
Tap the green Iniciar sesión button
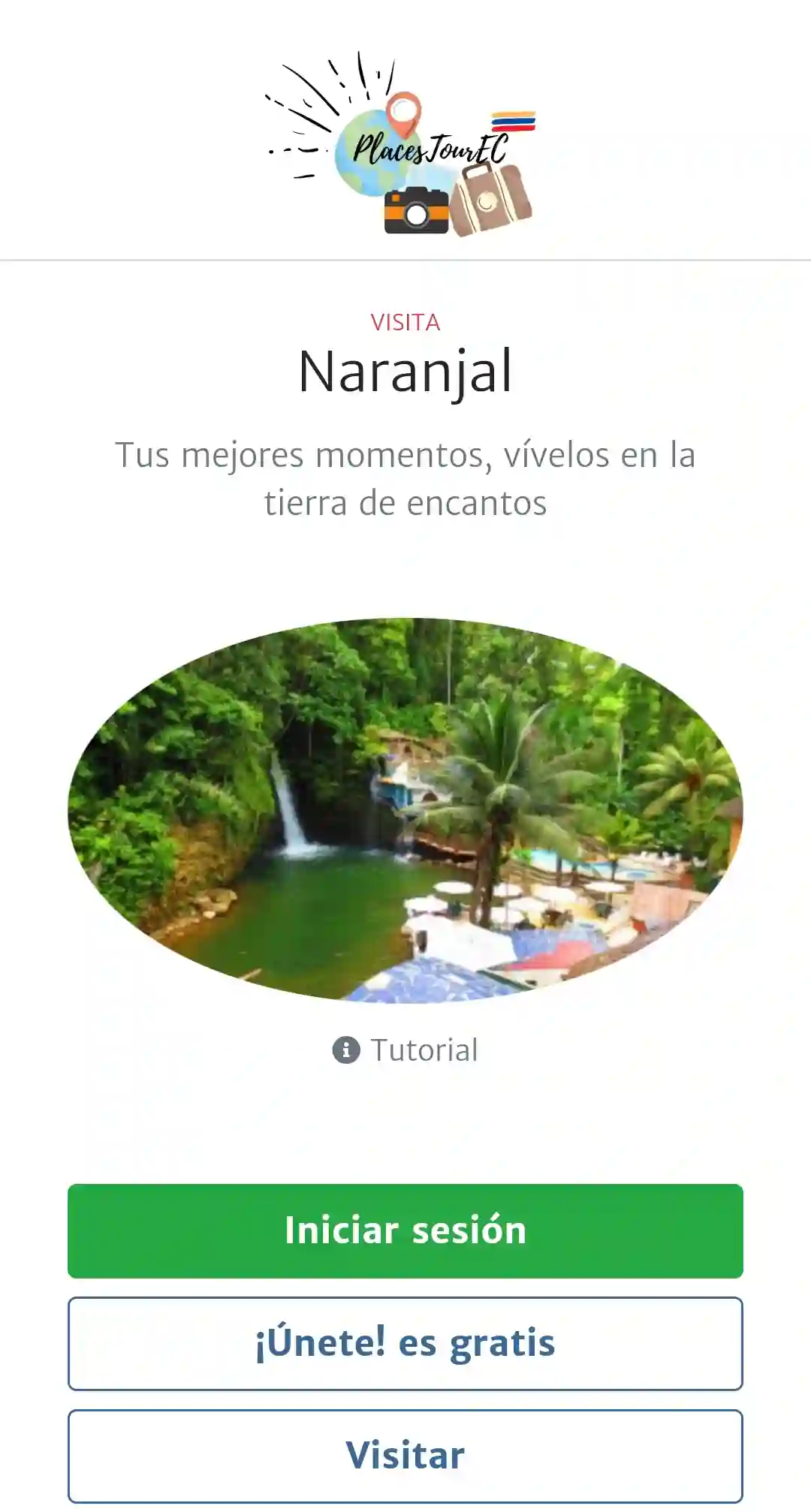(x=405, y=1230)
